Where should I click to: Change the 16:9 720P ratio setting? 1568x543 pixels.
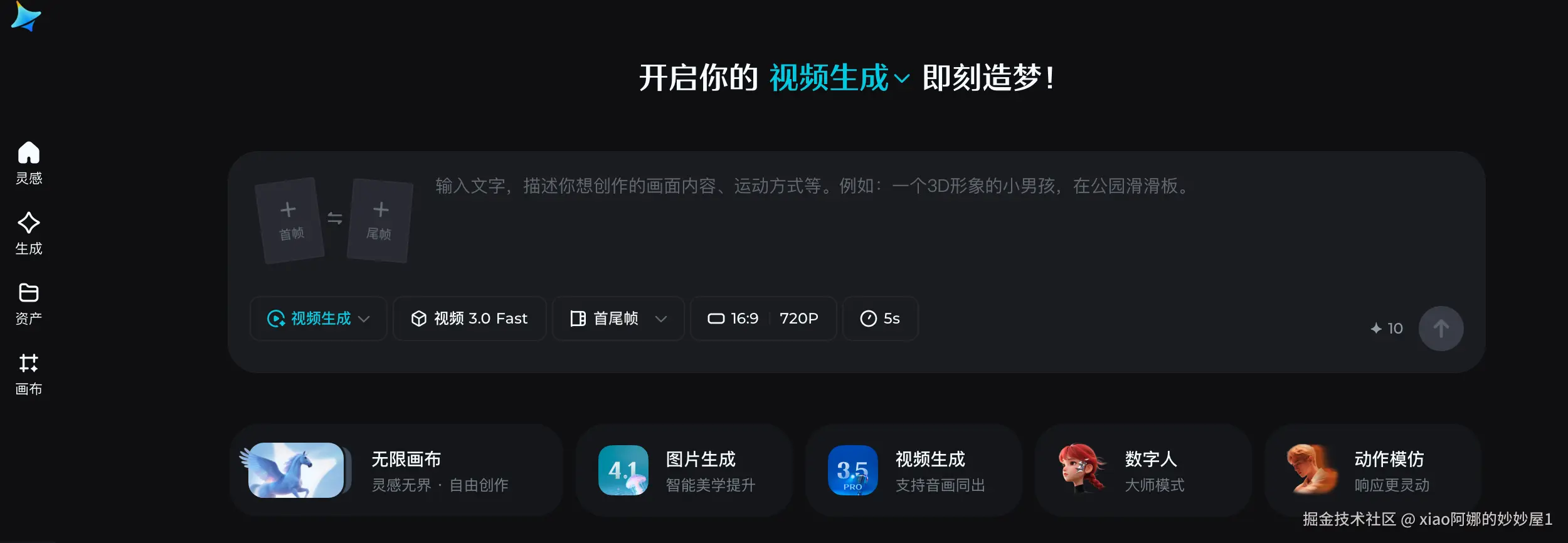pos(763,319)
